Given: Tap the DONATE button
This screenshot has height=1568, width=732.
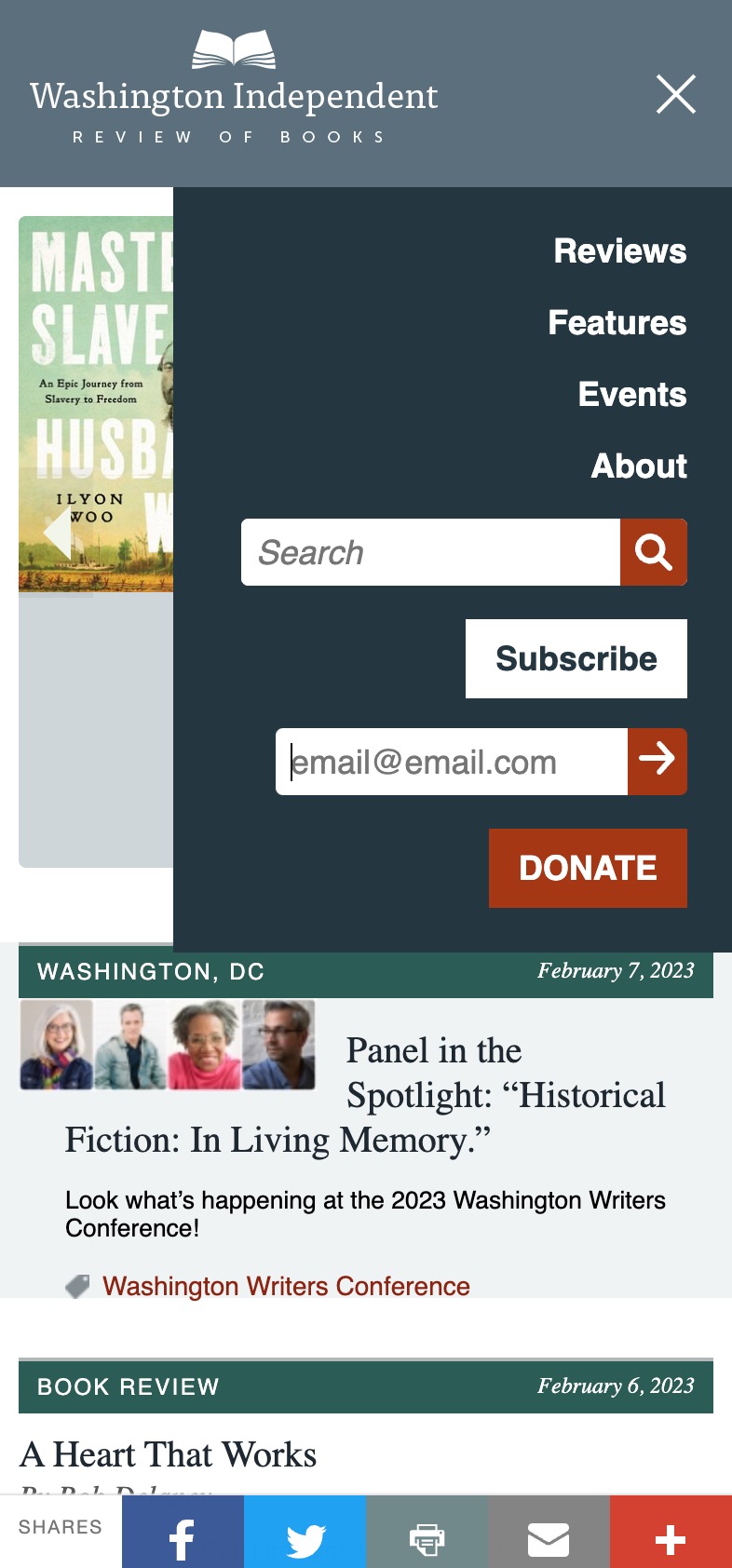Looking at the screenshot, I should coord(588,868).
